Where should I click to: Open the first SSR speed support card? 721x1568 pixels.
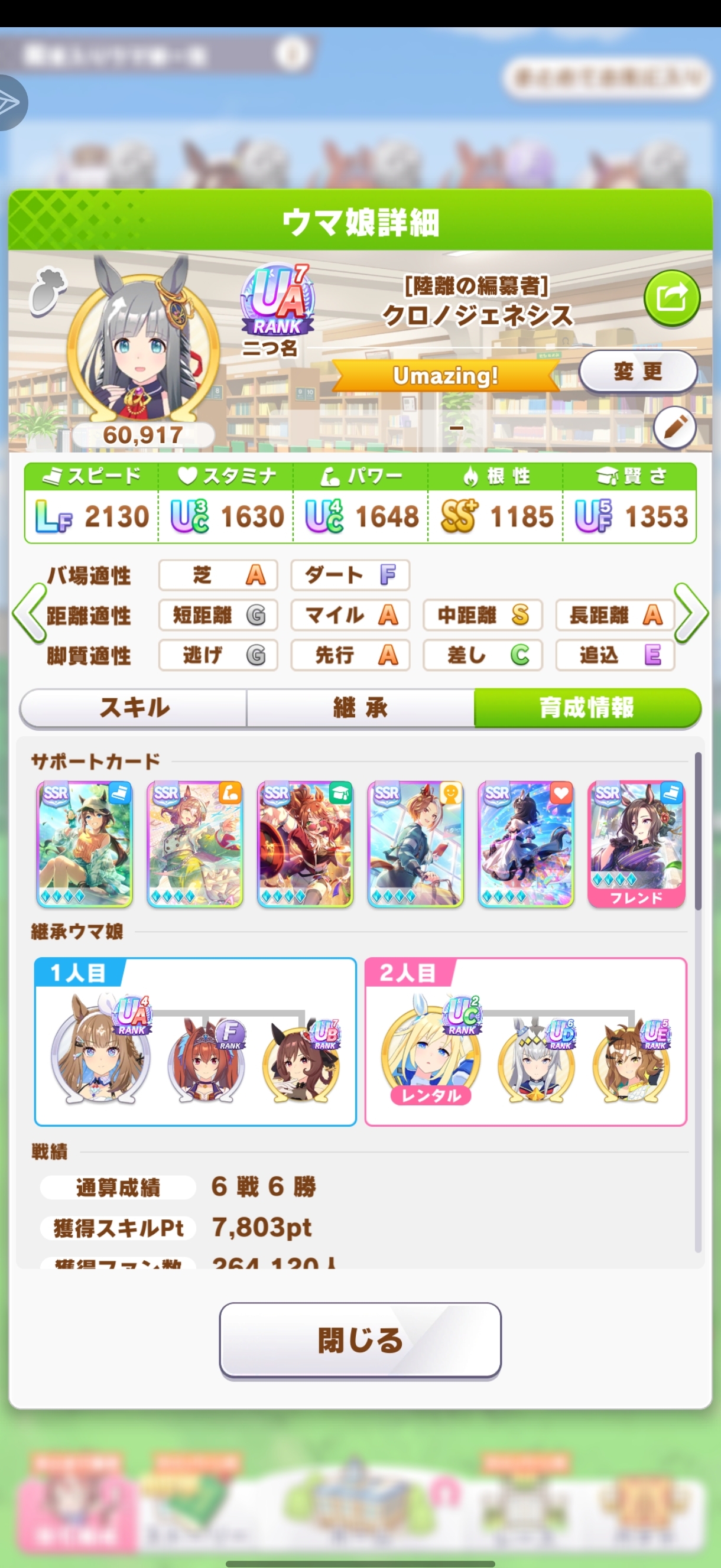(x=85, y=844)
